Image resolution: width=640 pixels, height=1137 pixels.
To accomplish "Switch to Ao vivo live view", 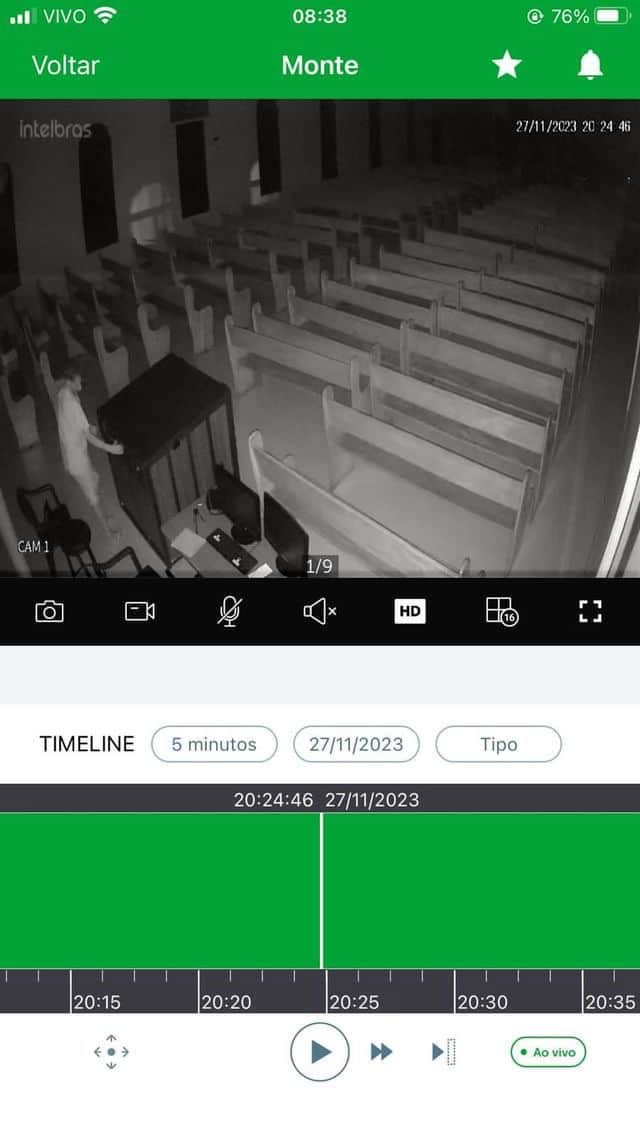I will tap(548, 1052).
